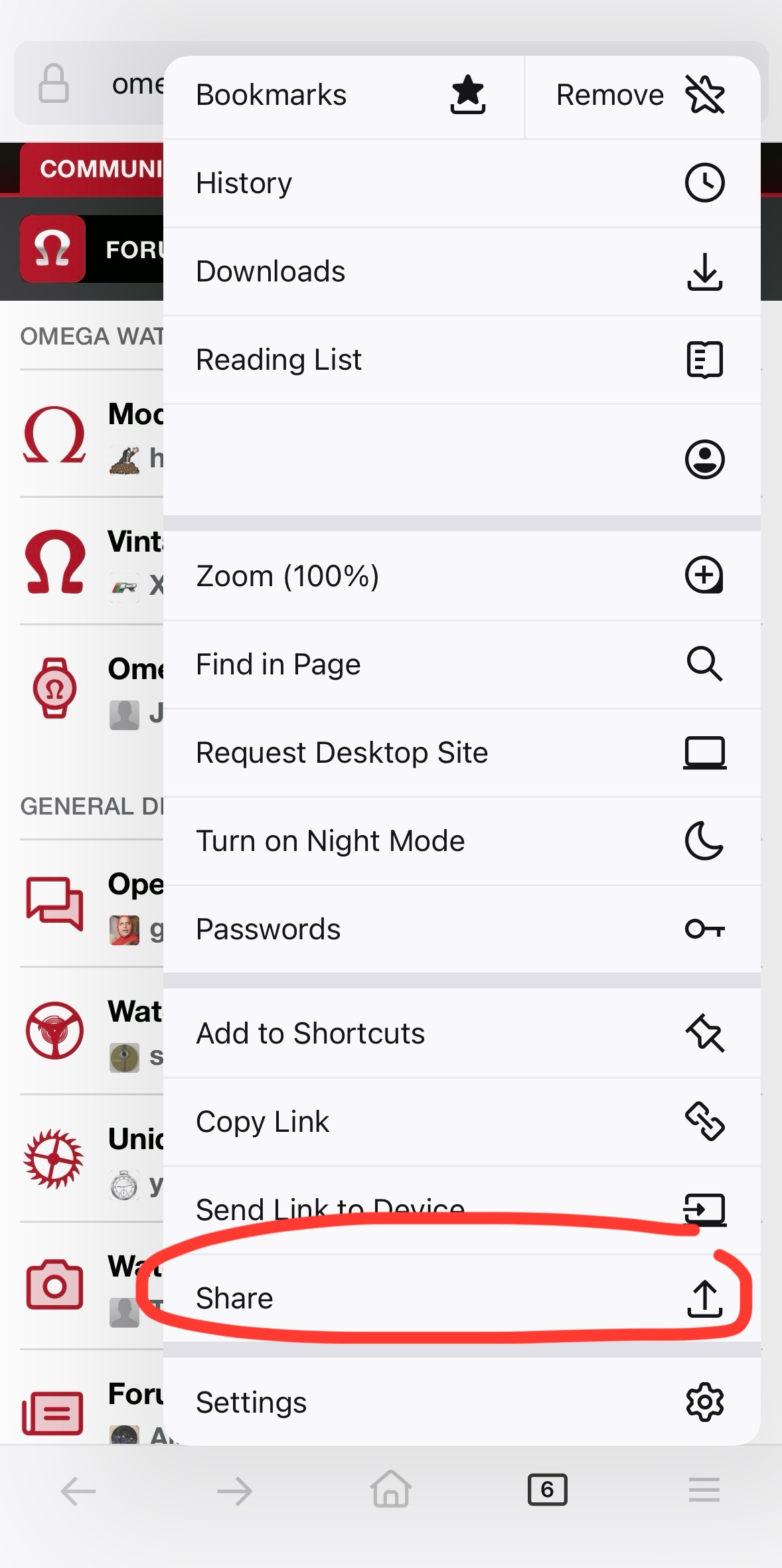
Task: Open the Reading List
Action: [x=461, y=359]
